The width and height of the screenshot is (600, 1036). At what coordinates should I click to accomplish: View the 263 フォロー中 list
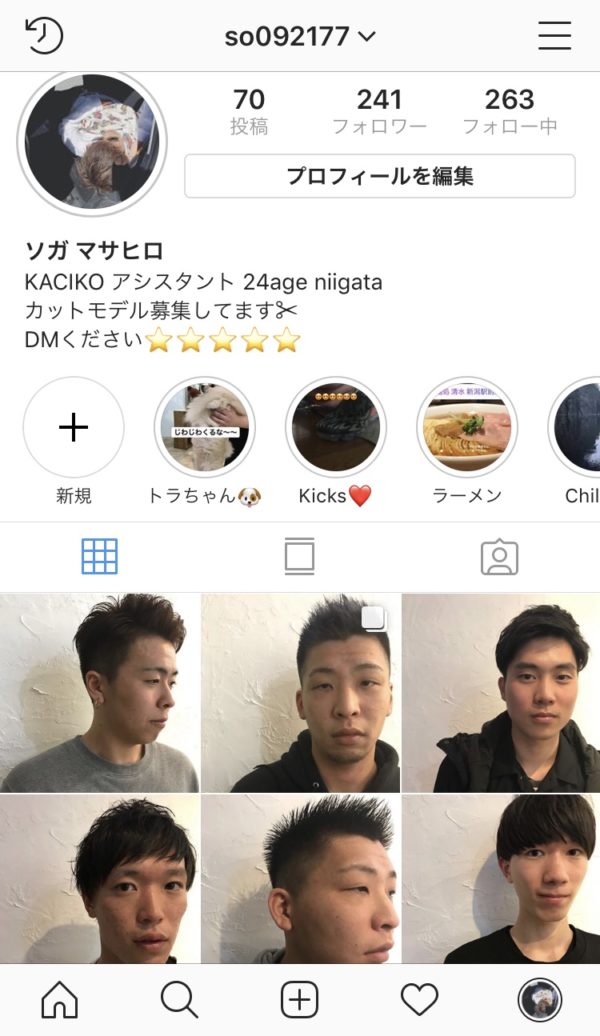click(509, 111)
